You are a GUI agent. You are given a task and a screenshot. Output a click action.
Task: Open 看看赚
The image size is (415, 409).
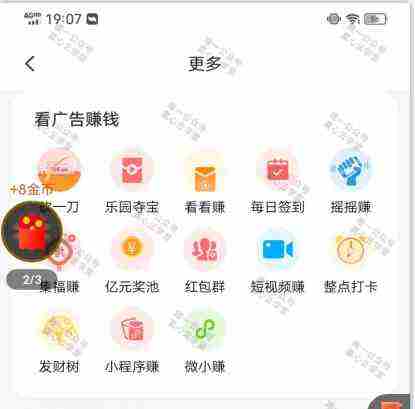pyautogui.click(x=205, y=182)
